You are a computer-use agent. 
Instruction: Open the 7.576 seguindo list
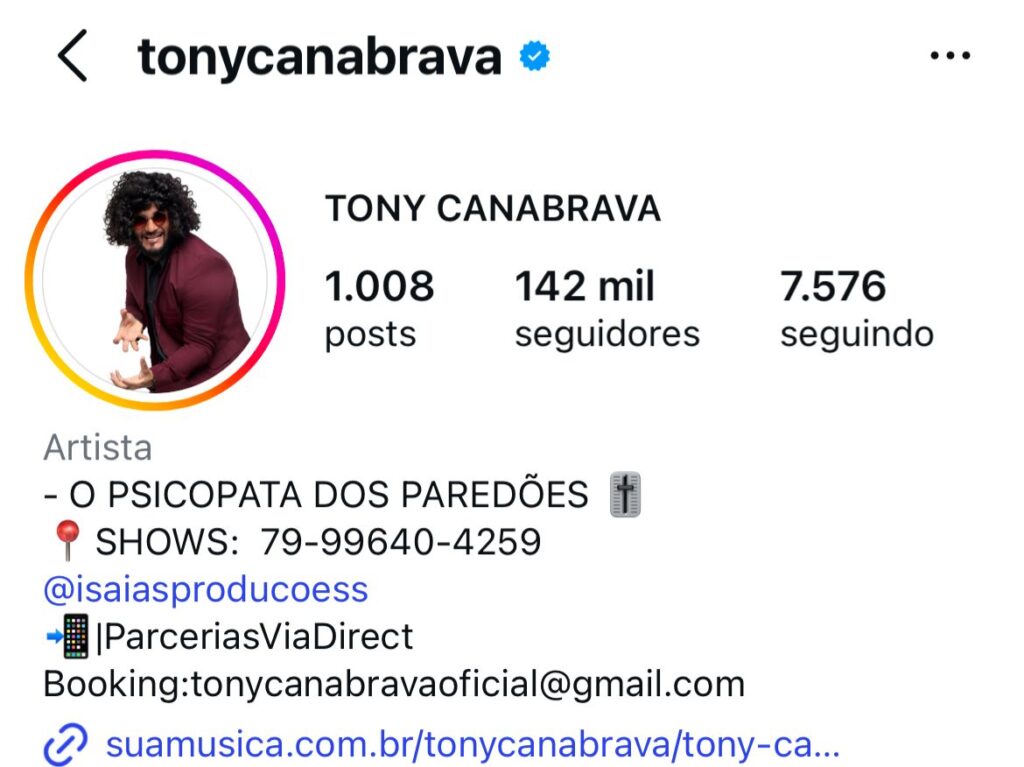[x=856, y=308]
